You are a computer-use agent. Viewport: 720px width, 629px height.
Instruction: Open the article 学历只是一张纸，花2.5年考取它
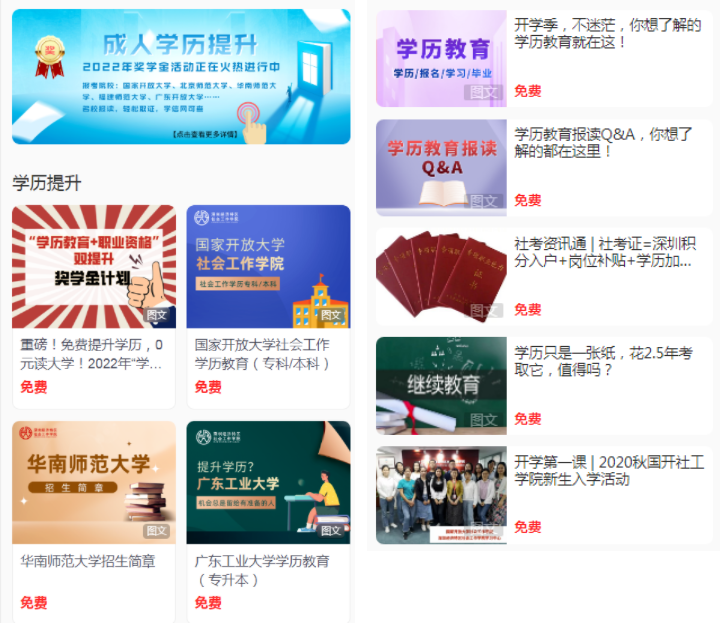click(x=544, y=385)
